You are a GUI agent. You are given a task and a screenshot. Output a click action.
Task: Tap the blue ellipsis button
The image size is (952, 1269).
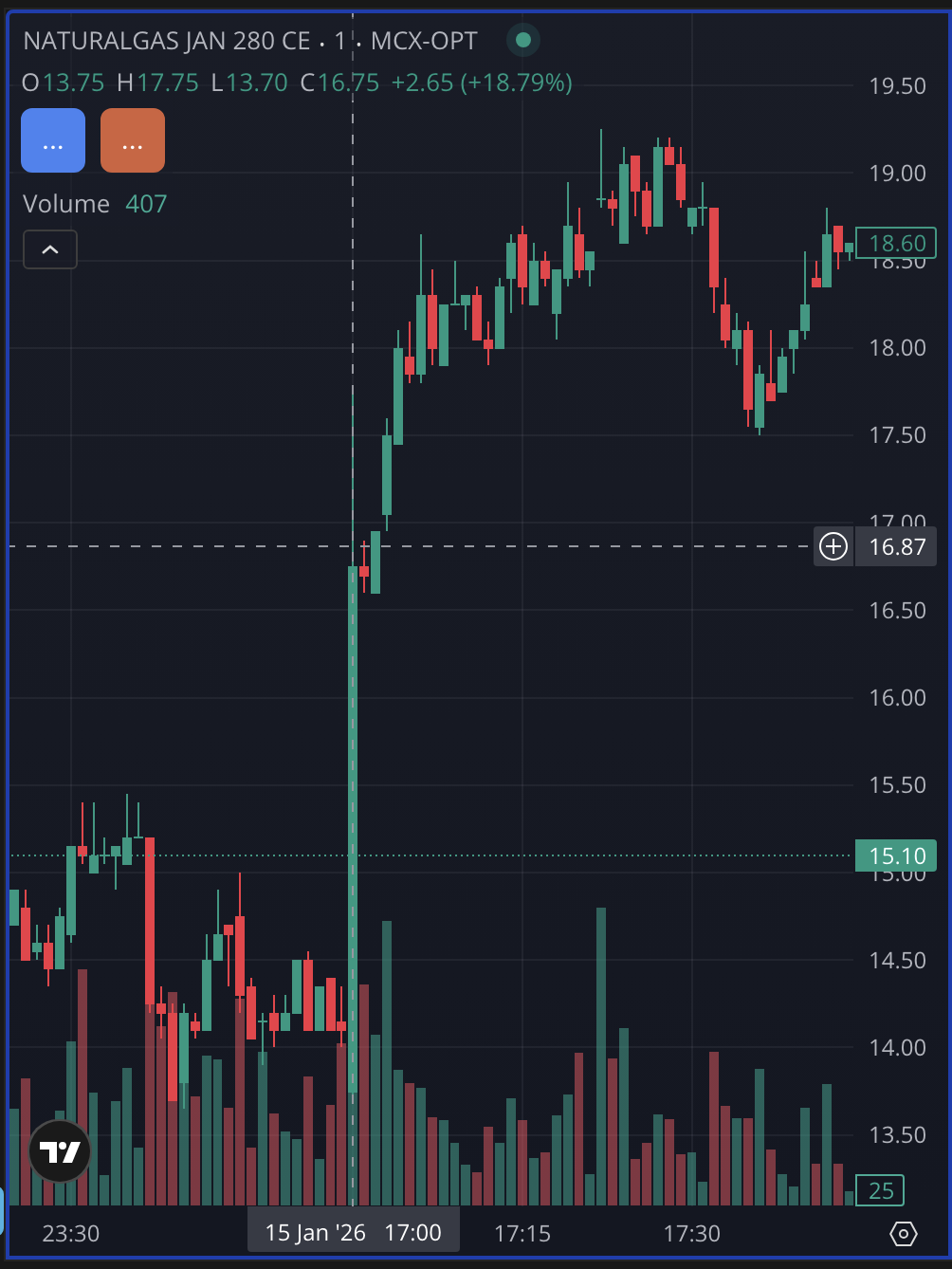pyautogui.click(x=53, y=140)
